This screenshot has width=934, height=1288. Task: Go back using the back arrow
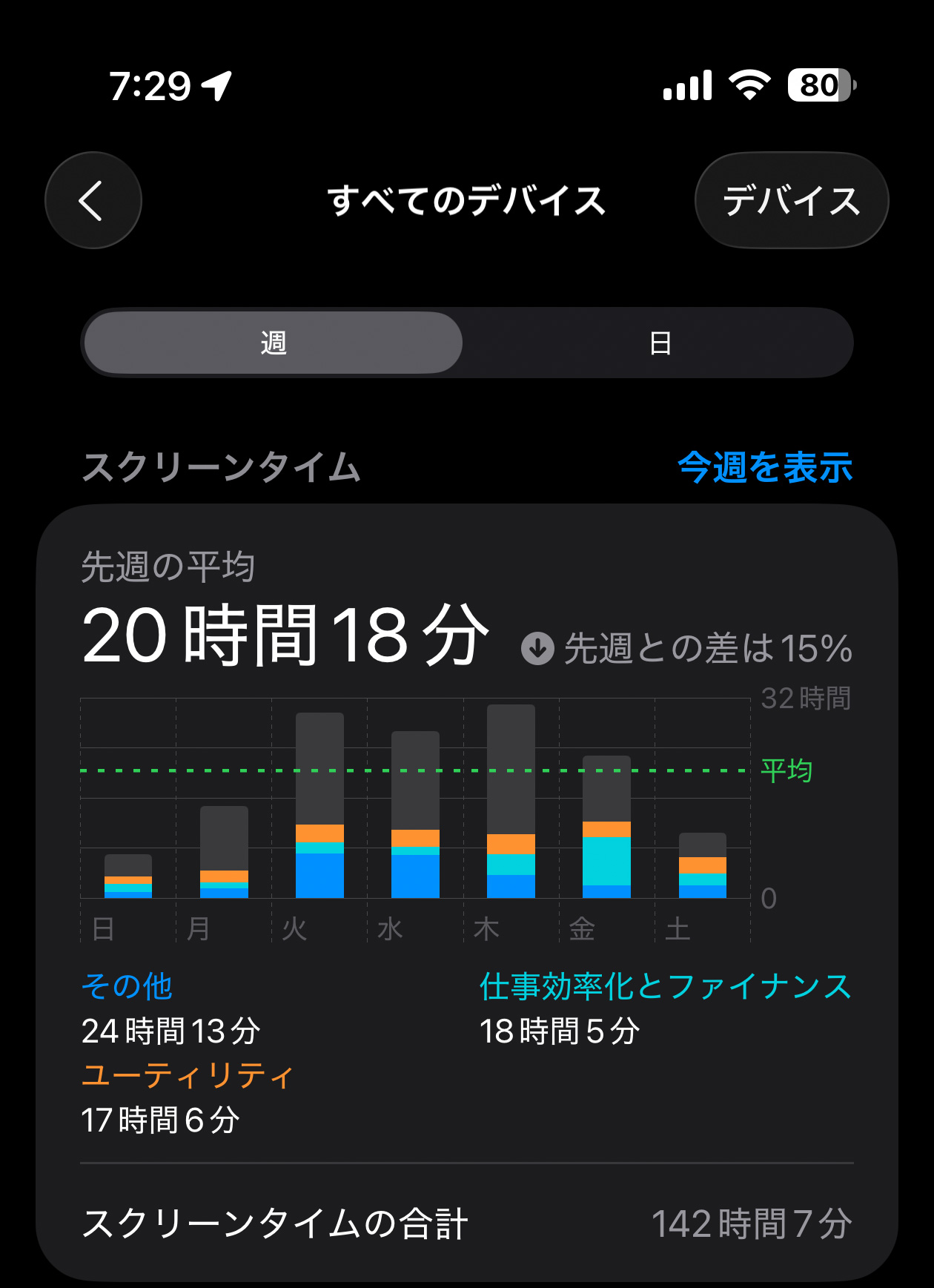(93, 200)
